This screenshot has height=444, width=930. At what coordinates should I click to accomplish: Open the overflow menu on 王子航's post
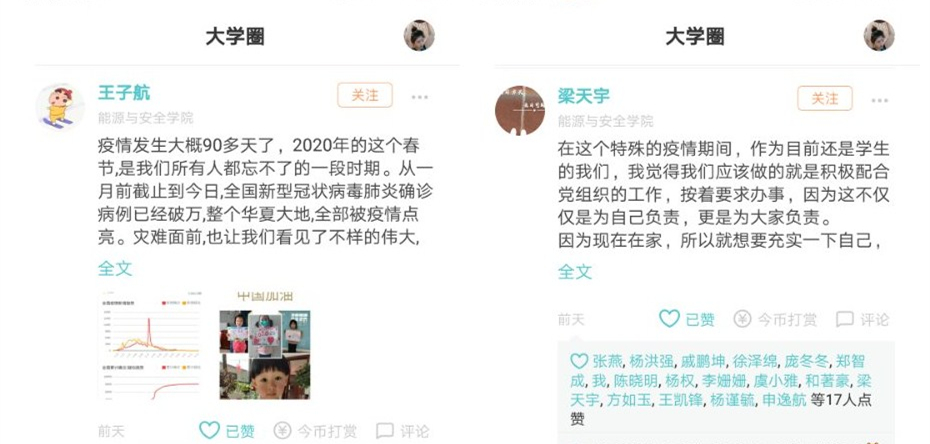coord(420,97)
